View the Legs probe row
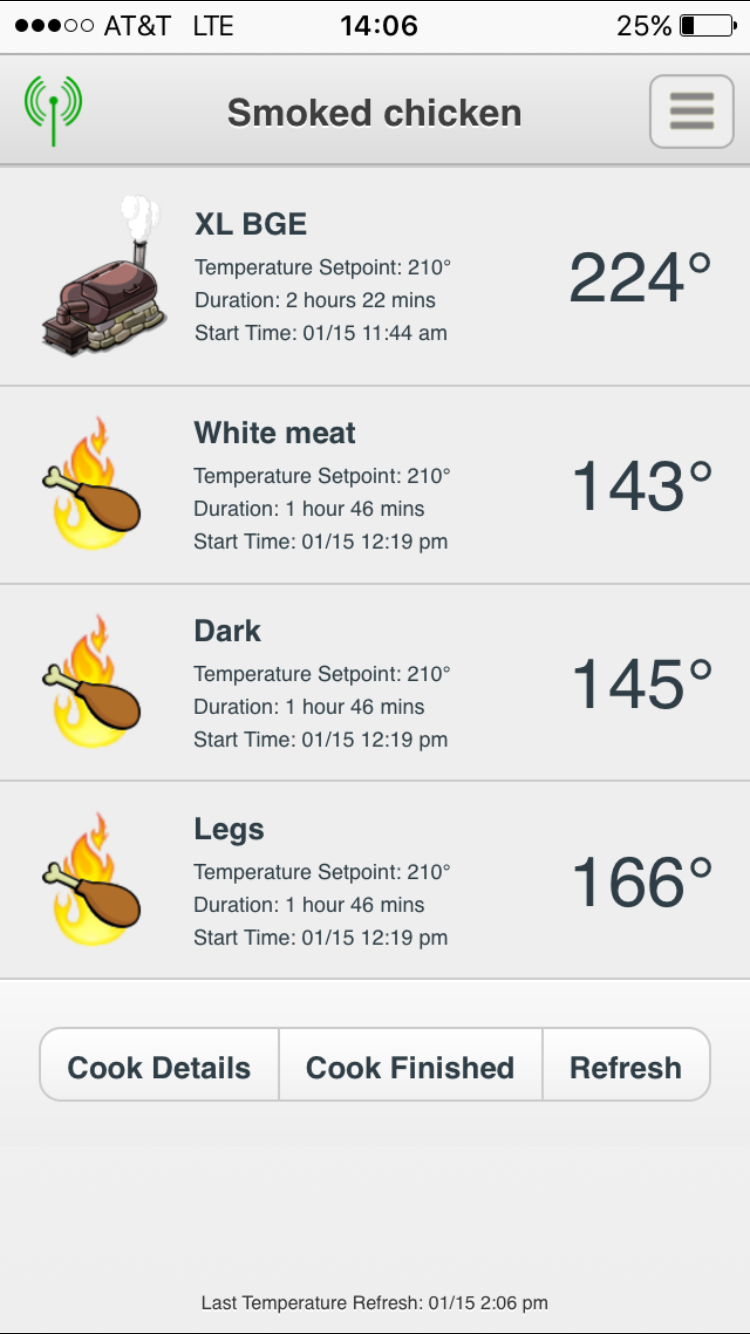 (x=375, y=882)
